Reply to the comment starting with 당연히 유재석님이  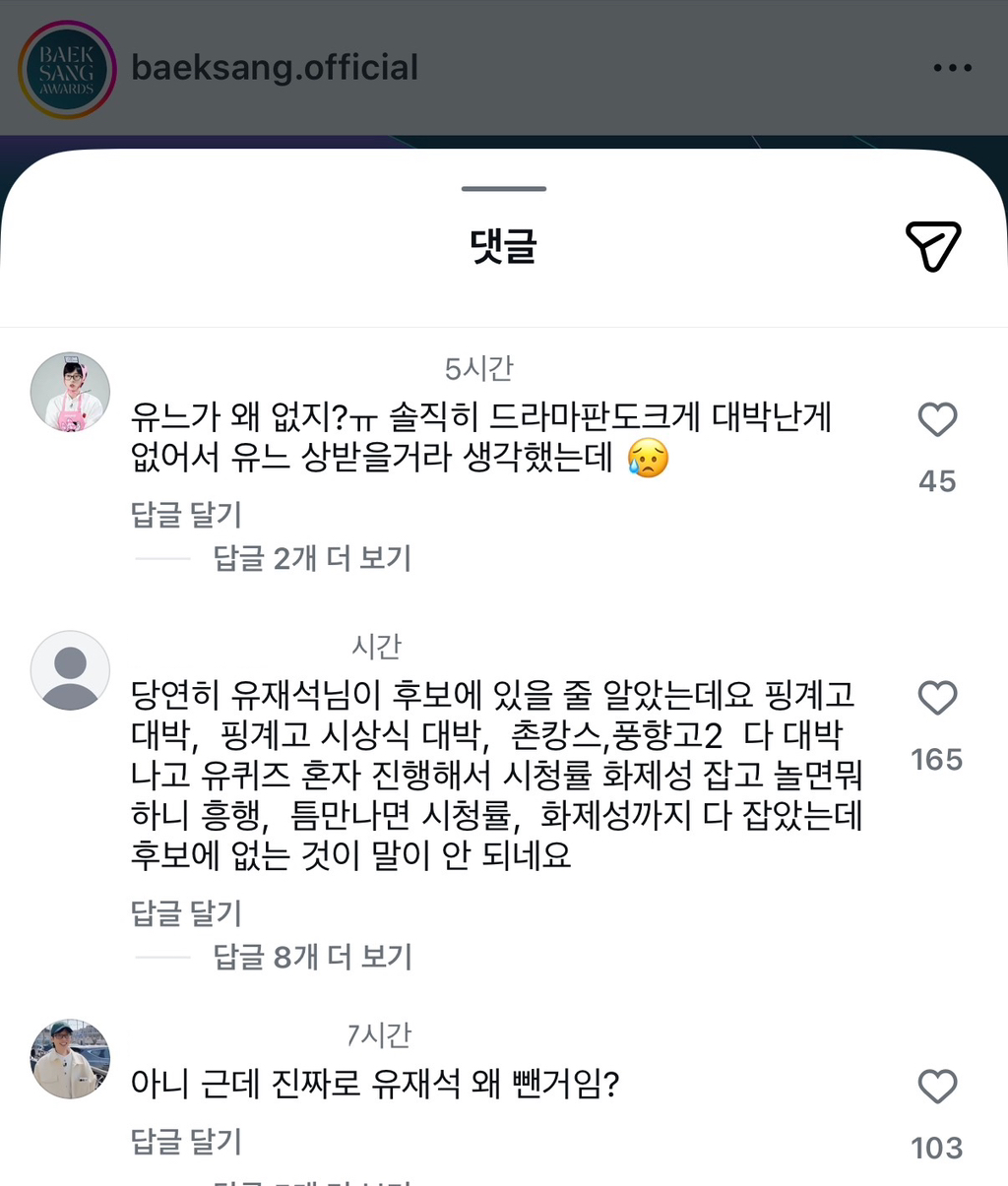pos(186,912)
